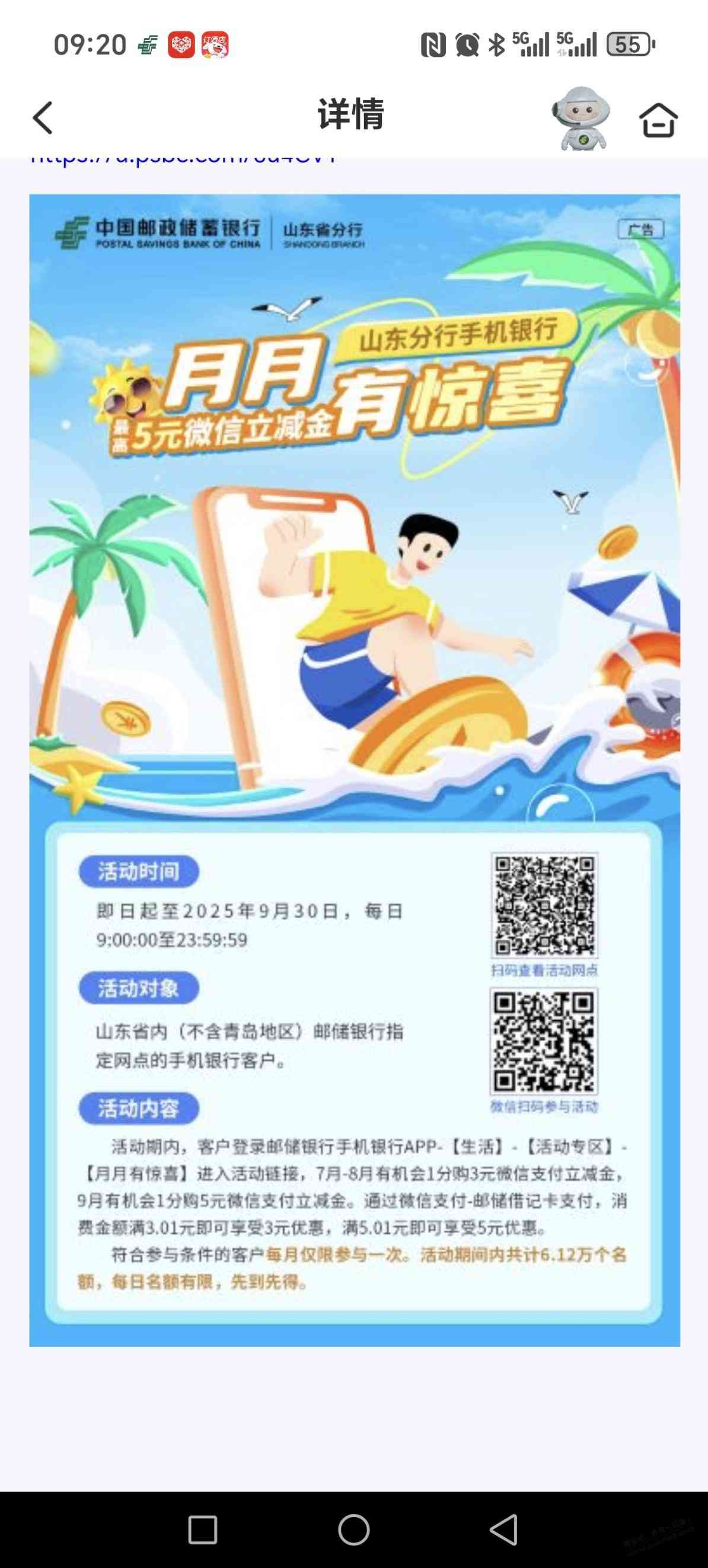Return to the app home page

coord(658,119)
